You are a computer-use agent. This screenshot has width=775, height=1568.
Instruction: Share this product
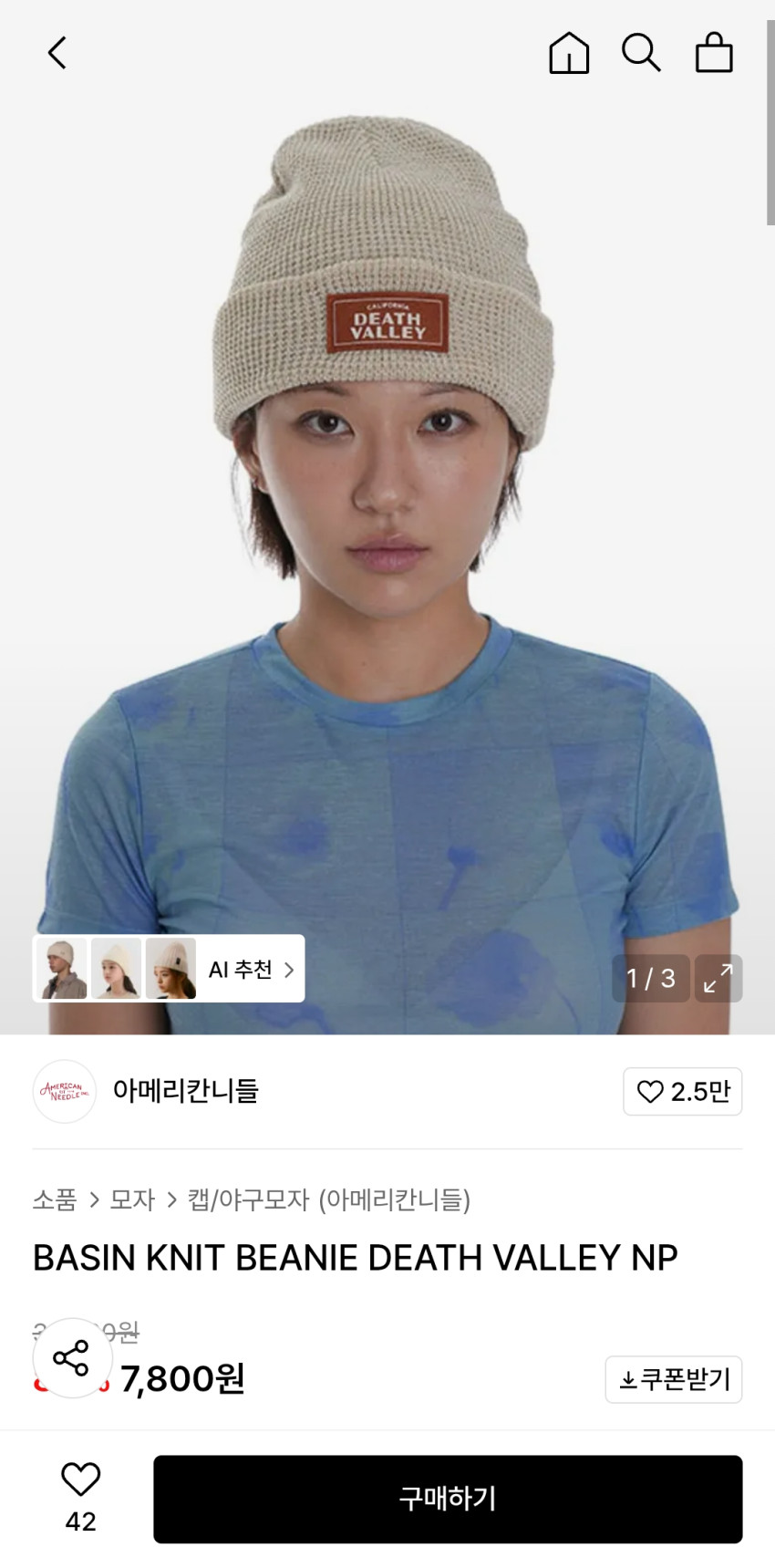point(72,1358)
